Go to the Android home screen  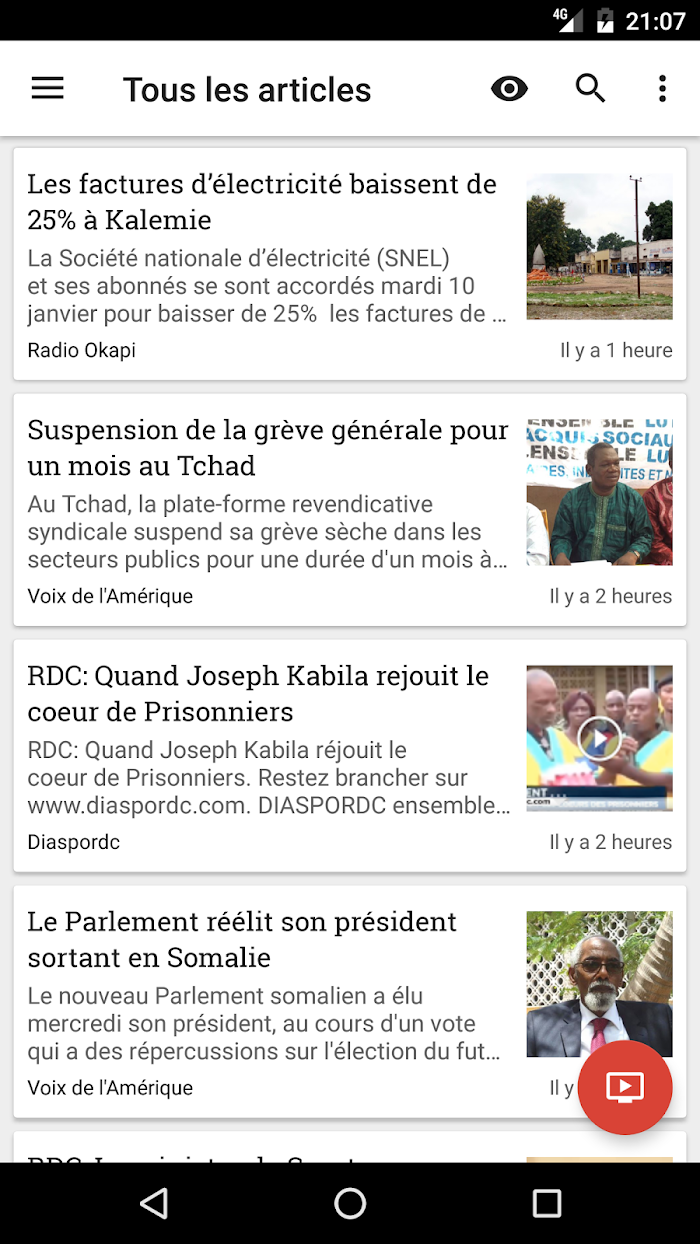coord(350,1203)
